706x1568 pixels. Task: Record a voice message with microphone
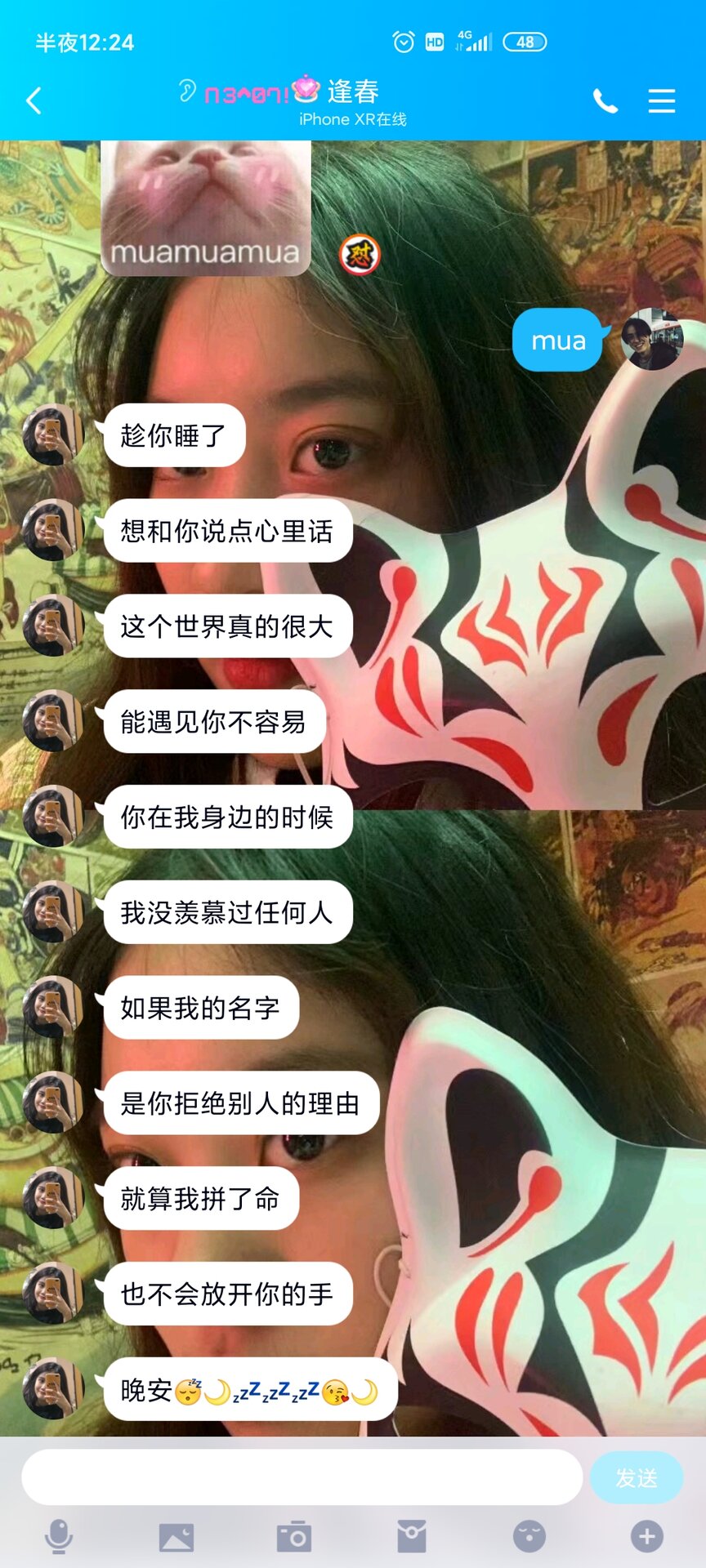(x=59, y=1537)
